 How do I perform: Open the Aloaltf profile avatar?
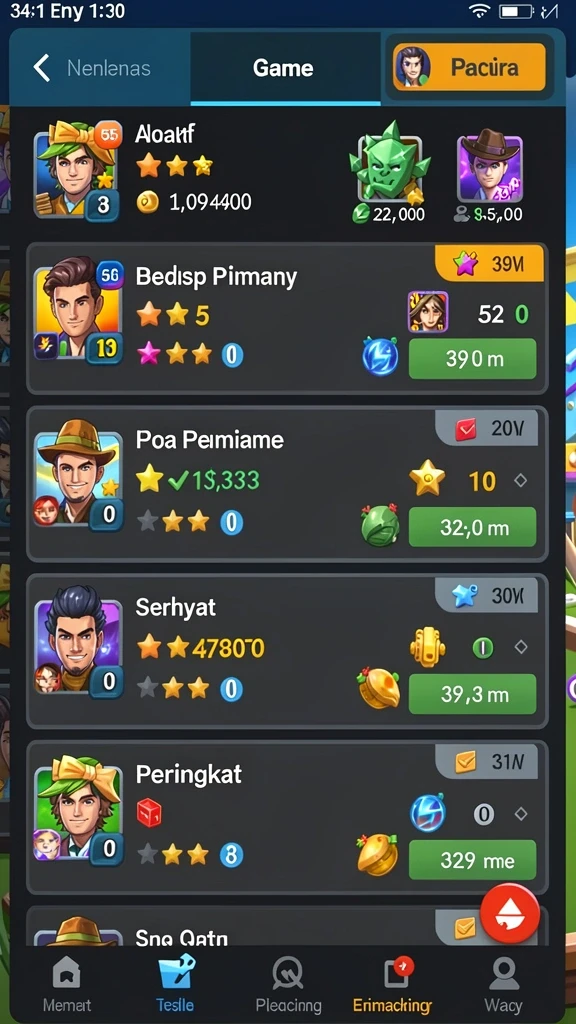coord(77,170)
